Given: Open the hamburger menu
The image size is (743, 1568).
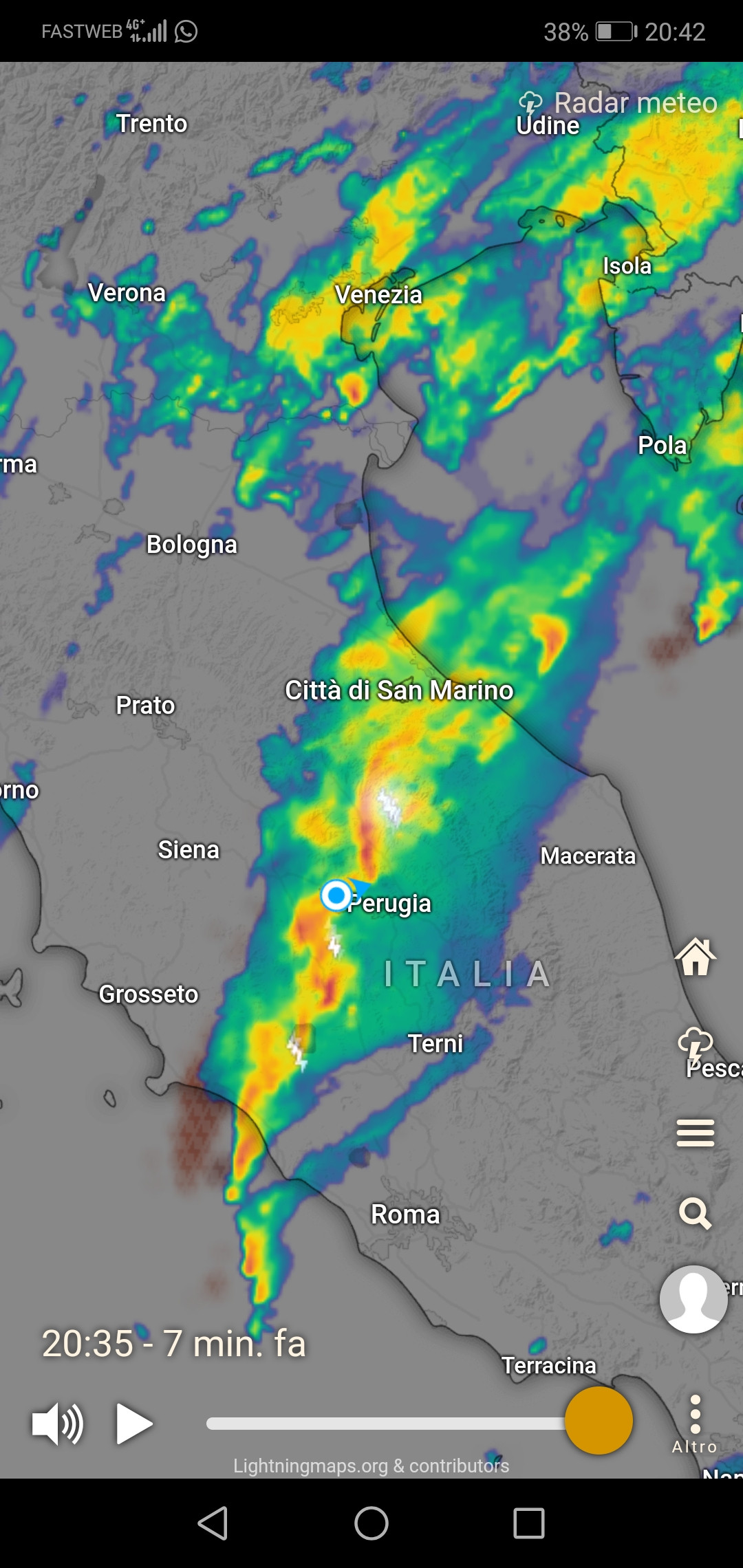Looking at the screenshot, I should click(x=696, y=1133).
